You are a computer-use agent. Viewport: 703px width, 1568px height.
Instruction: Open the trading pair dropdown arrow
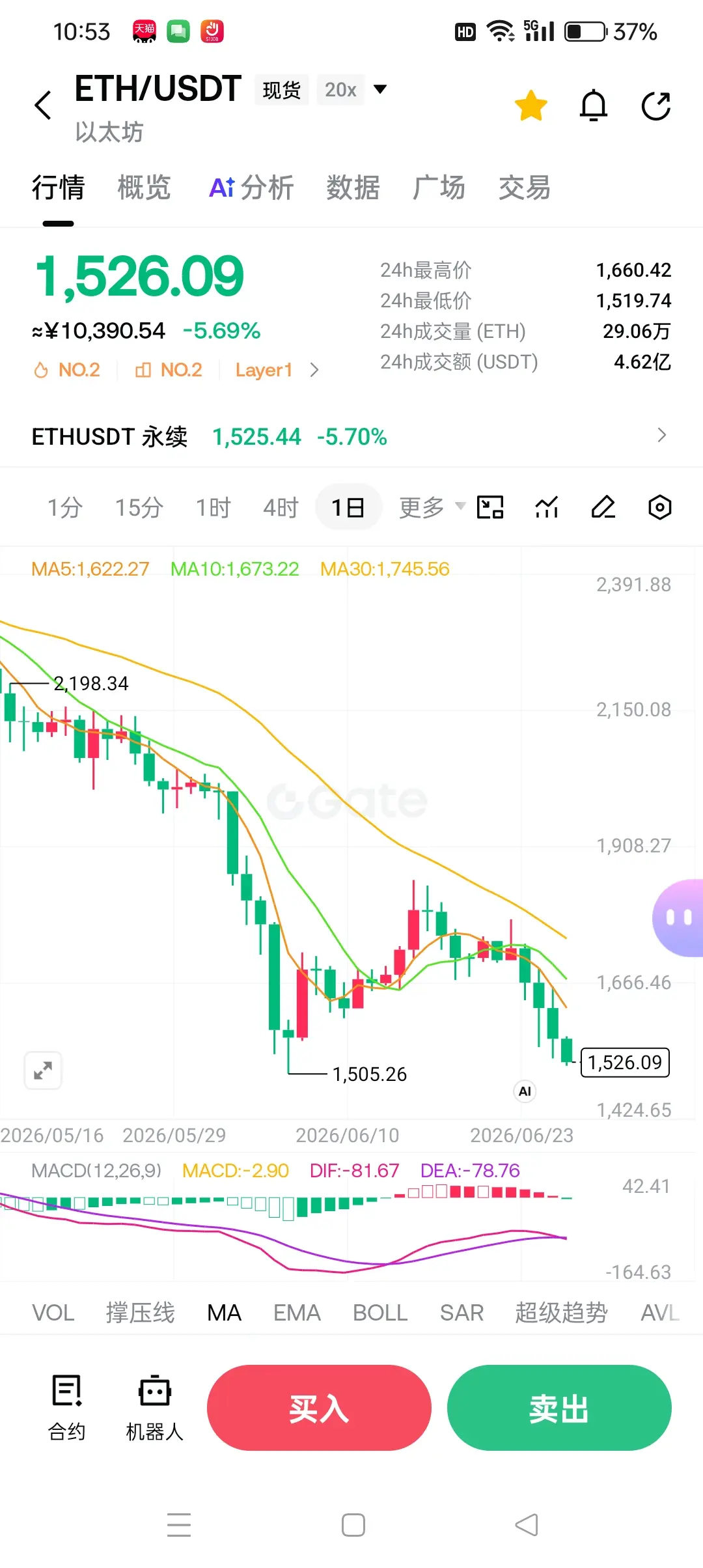coord(380,89)
